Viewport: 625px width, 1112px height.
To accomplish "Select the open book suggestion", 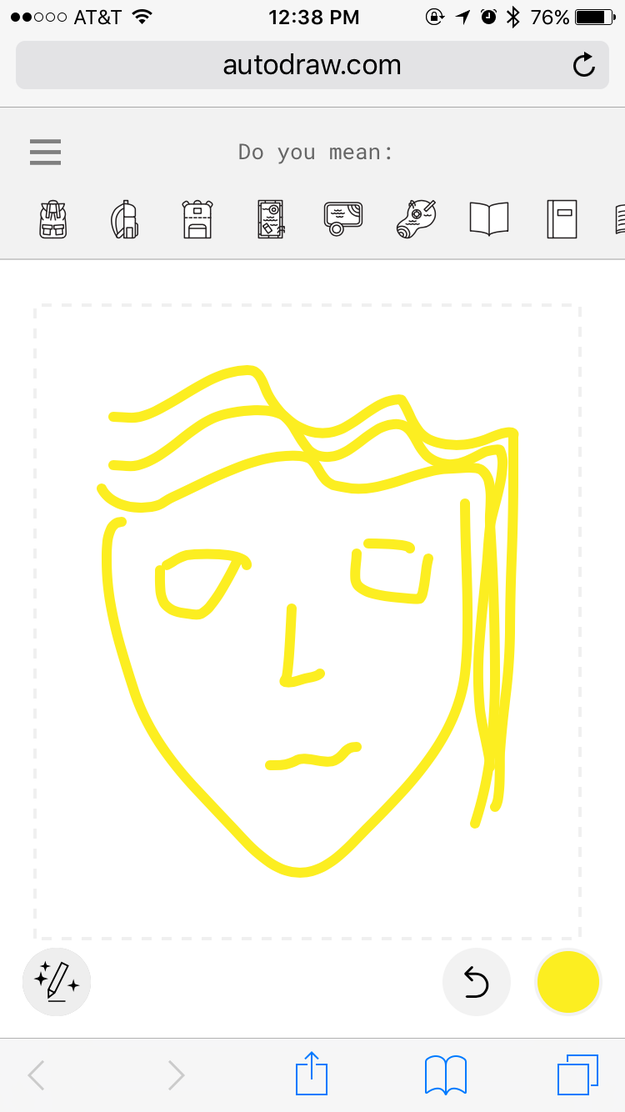I will (x=489, y=218).
